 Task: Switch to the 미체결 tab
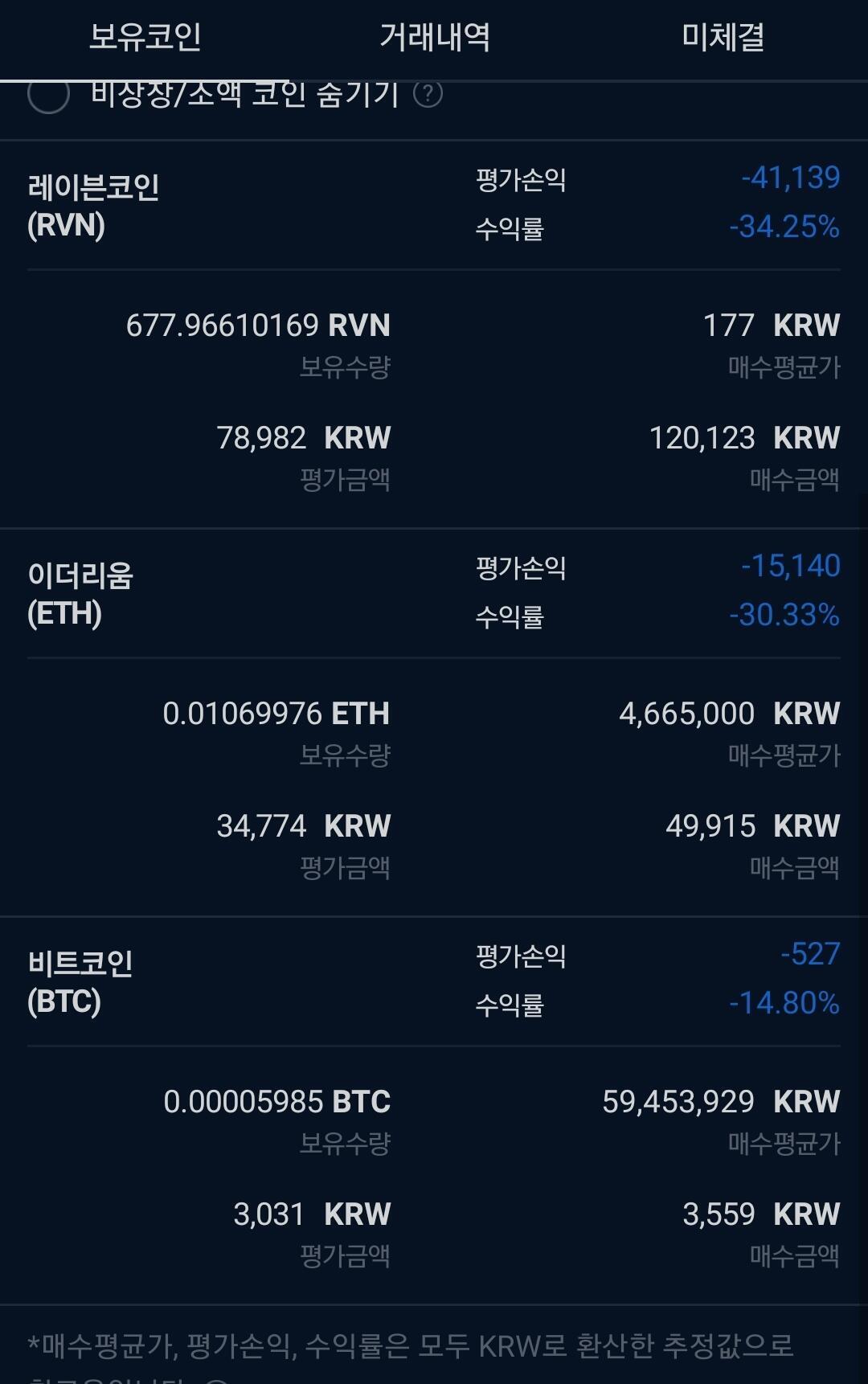coord(723,38)
